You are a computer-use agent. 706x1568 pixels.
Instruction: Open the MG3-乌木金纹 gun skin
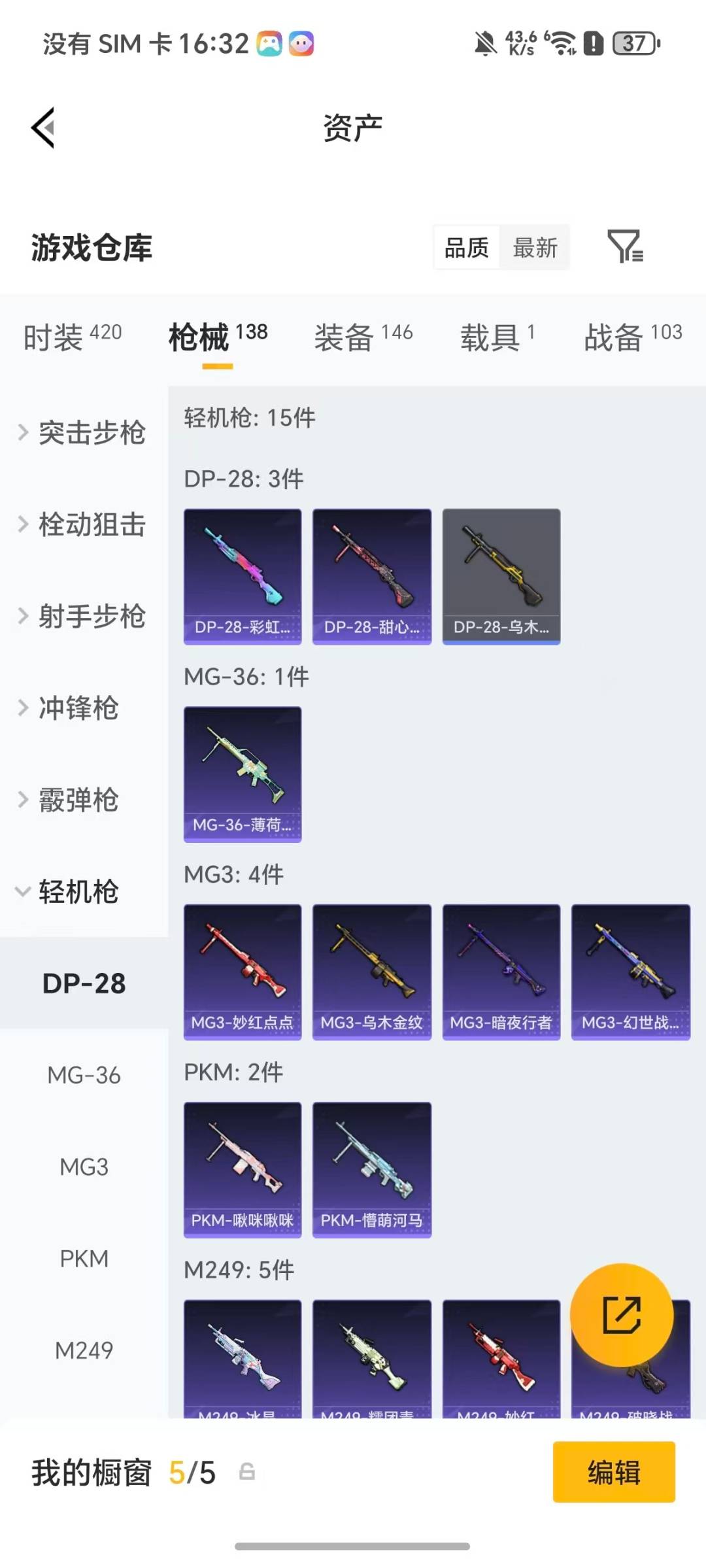(x=371, y=972)
